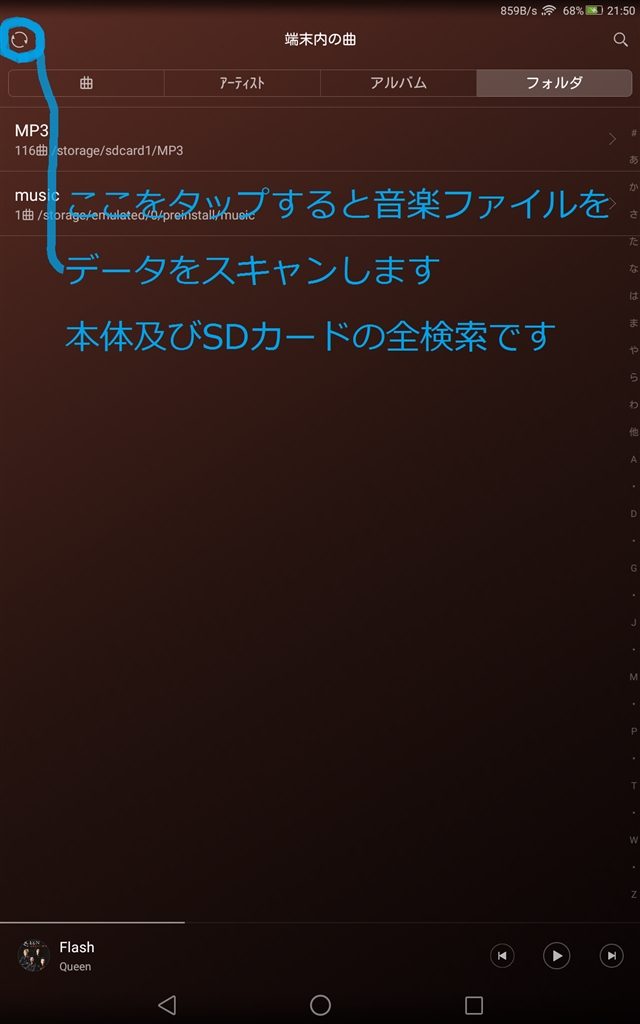Switch to the アーティスト tab
Screen dimensions: 640x1024
pyautogui.click(x=242, y=83)
